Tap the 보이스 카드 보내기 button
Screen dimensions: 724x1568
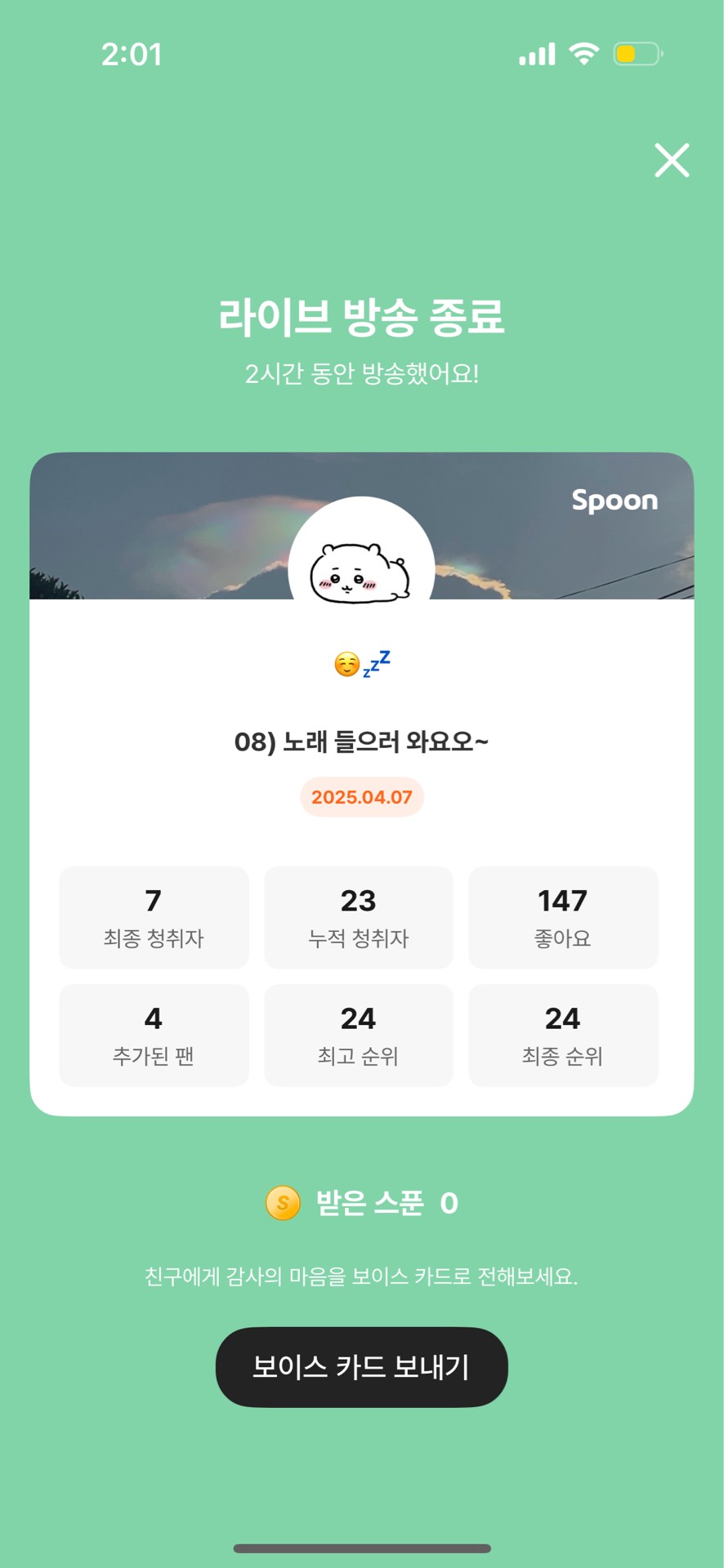click(x=362, y=1367)
